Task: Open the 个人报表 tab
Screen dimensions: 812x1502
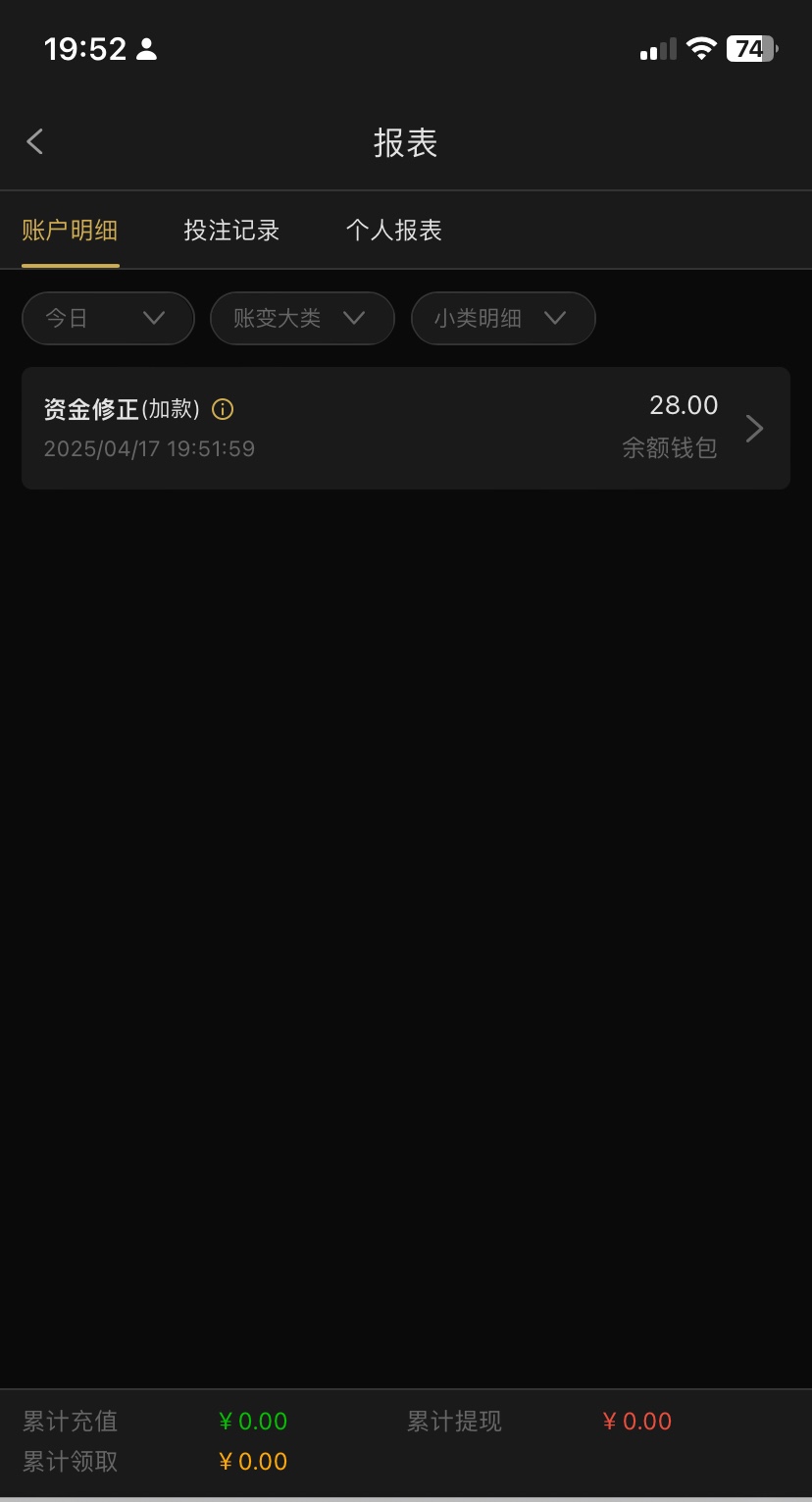Action: 393,231
